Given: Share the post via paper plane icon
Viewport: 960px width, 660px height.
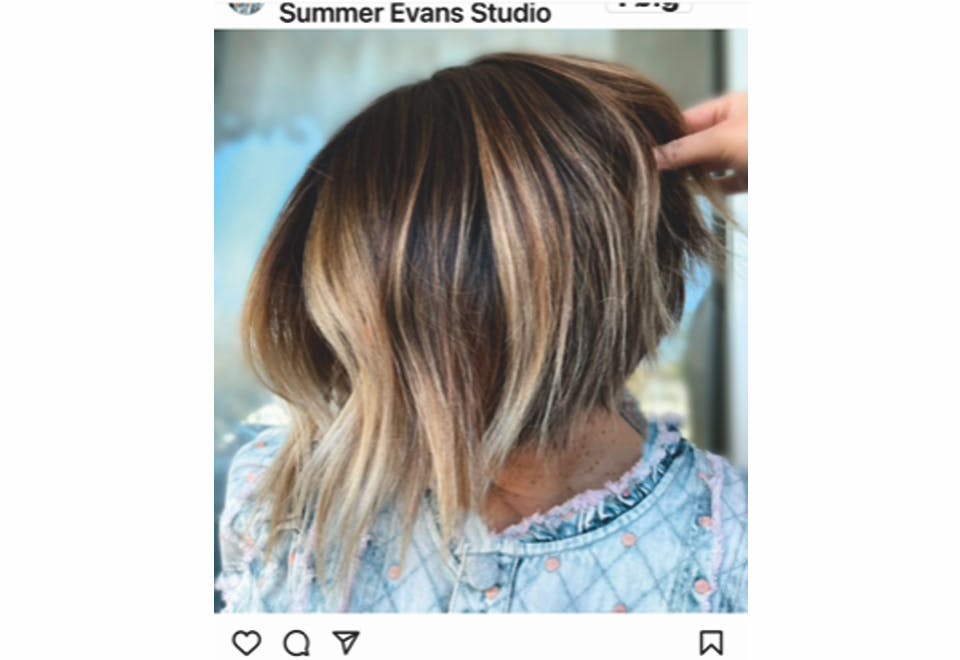Looking at the screenshot, I should (345, 642).
